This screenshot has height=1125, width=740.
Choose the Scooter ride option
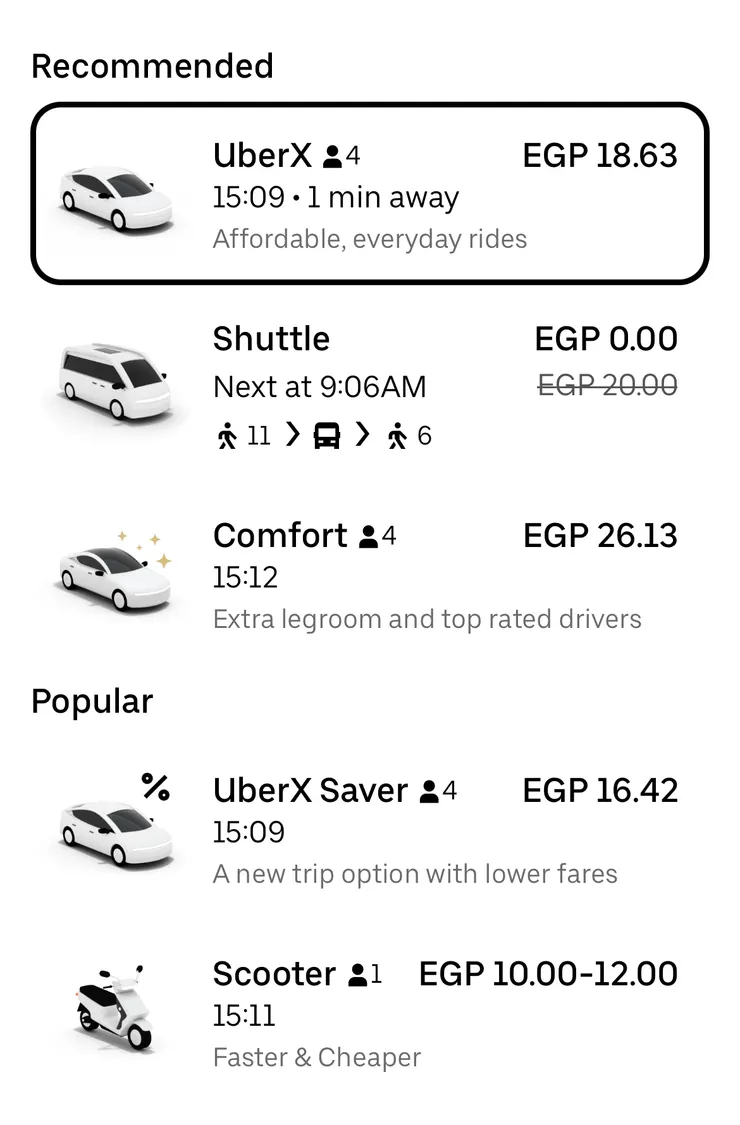pos(370,1013)
